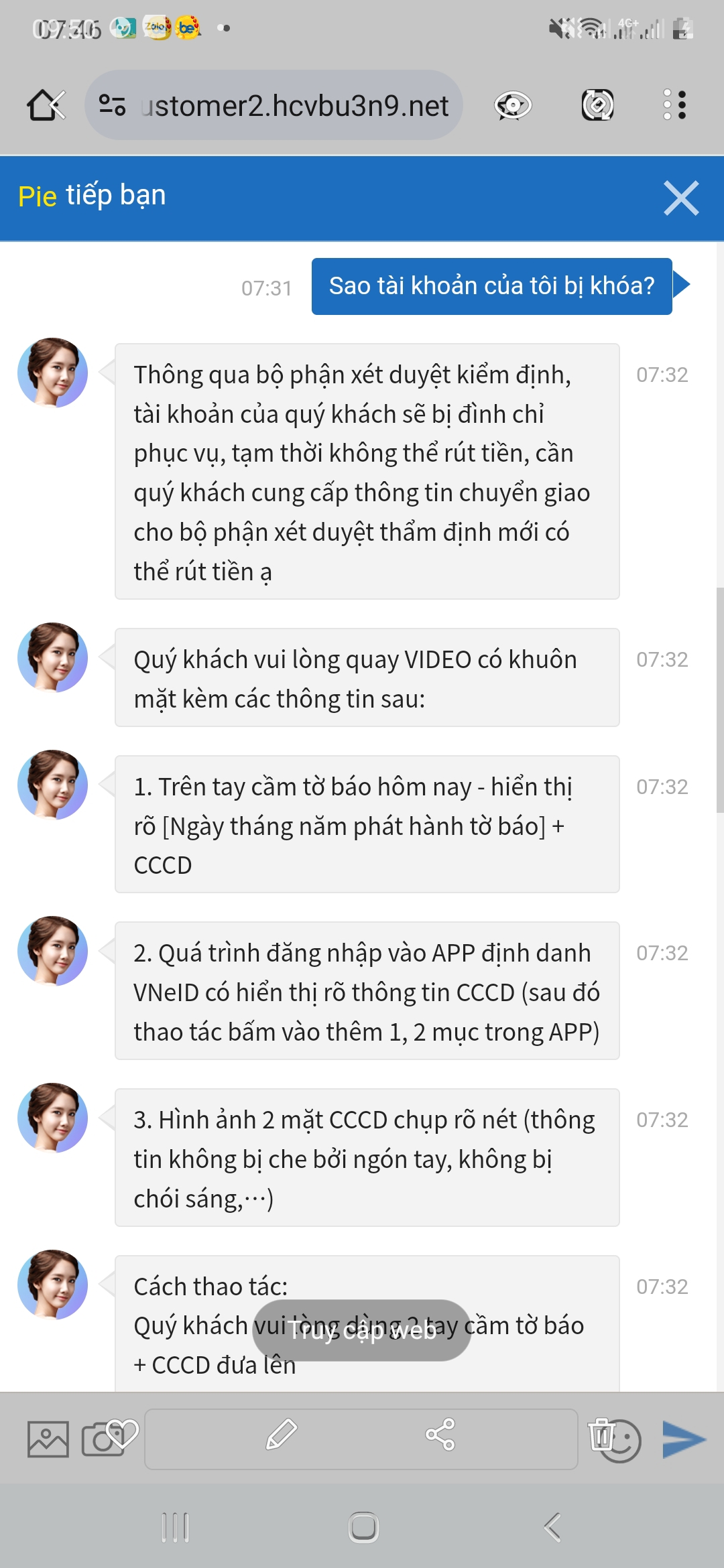Send the chat message
Image resolution: width=724 pixels, height=1568 pixels.
coord(683,1439)
